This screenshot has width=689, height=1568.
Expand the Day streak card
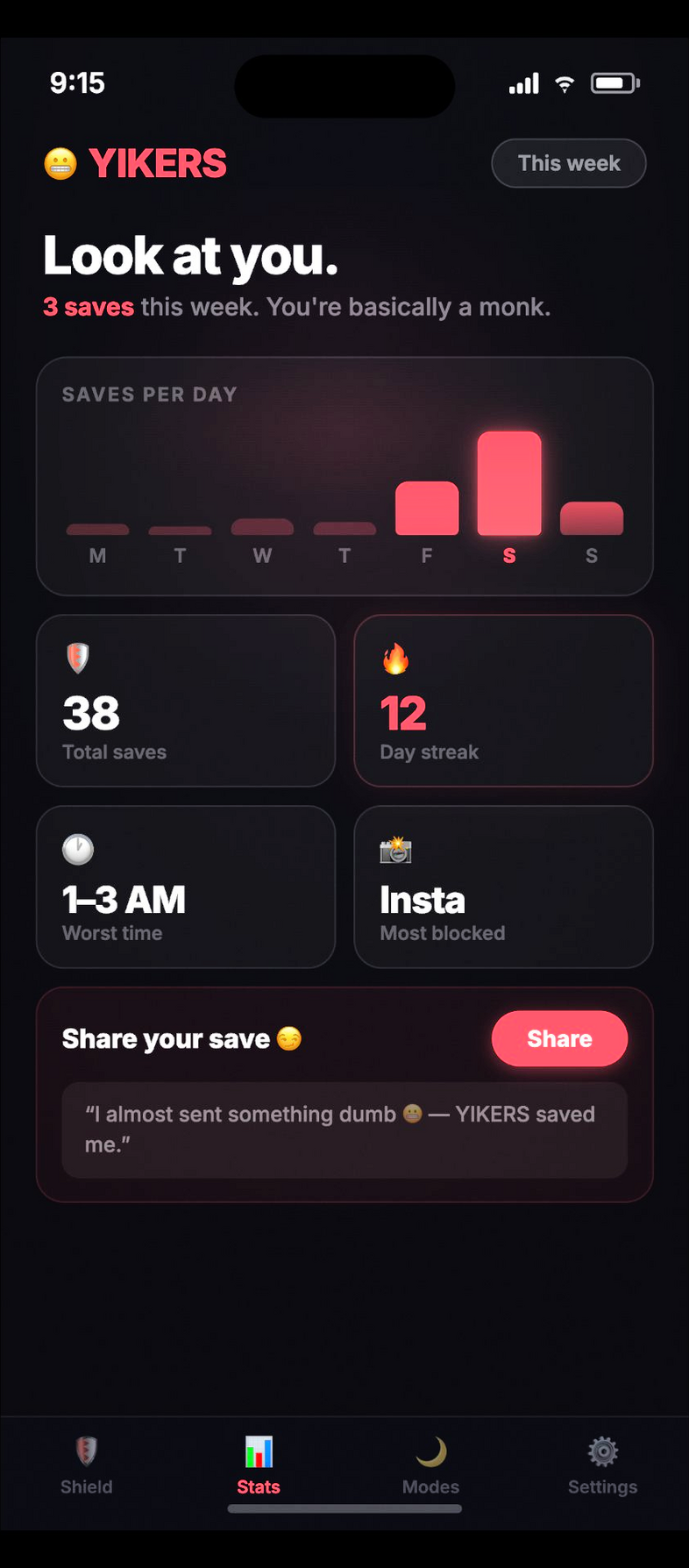click(503, 701)
